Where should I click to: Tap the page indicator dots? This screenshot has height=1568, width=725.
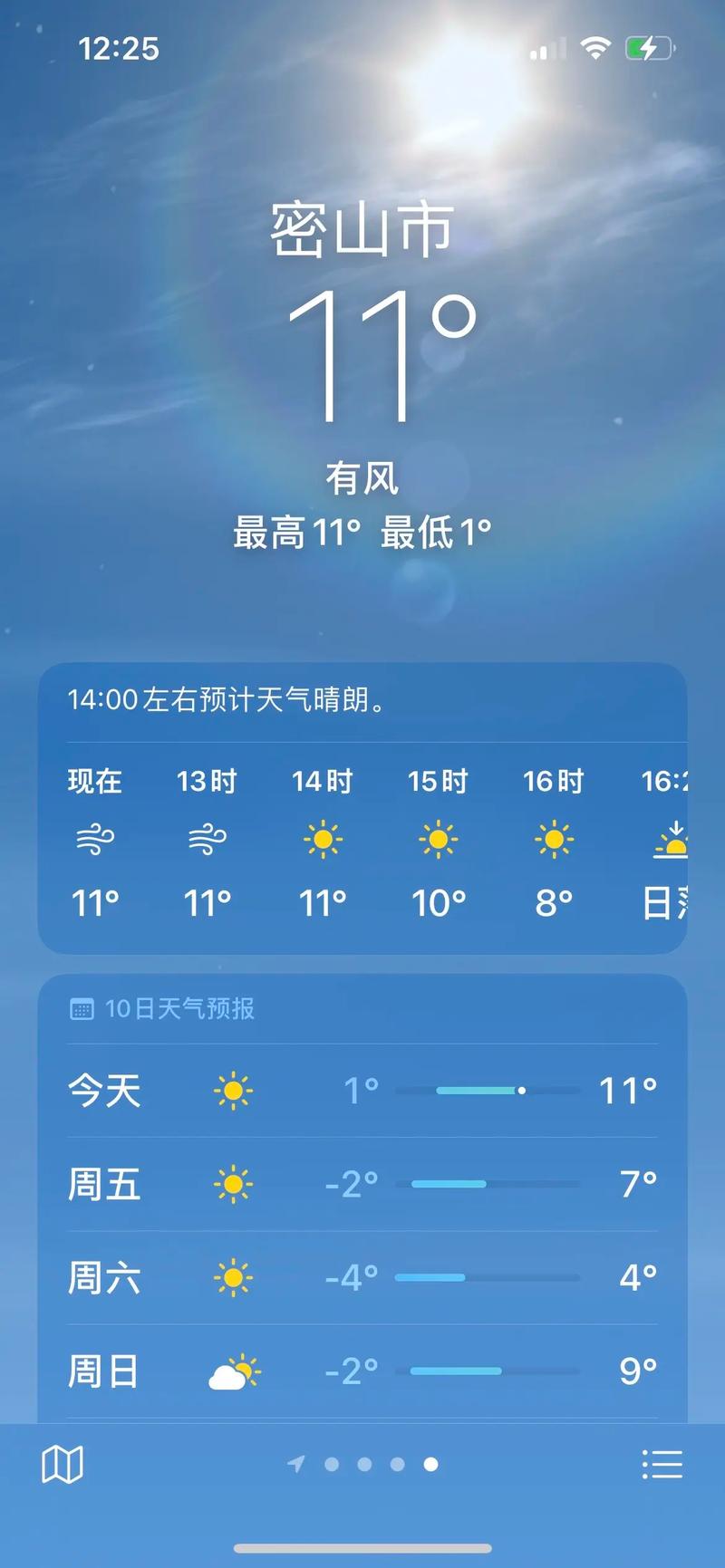click(x=362, y=1464)
